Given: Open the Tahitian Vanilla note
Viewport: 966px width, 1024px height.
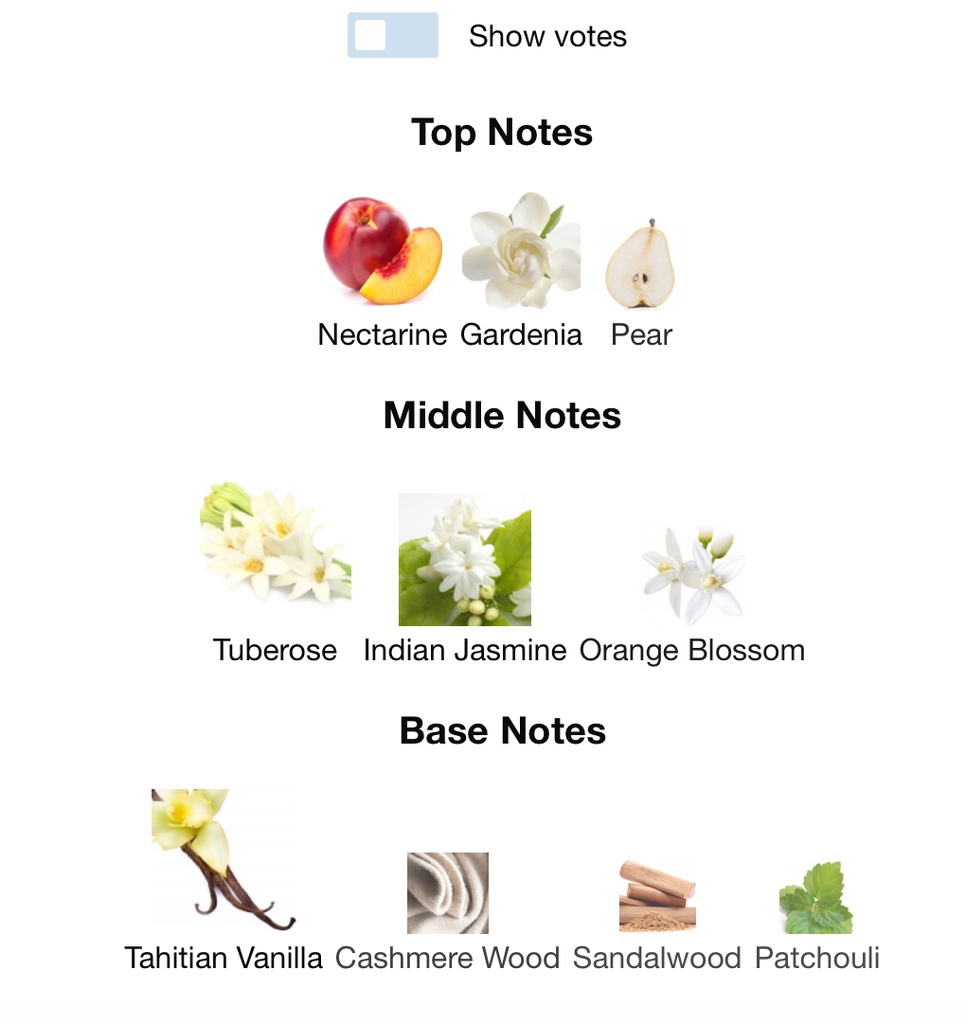Looking at the screenshot, I should (223, 860).
